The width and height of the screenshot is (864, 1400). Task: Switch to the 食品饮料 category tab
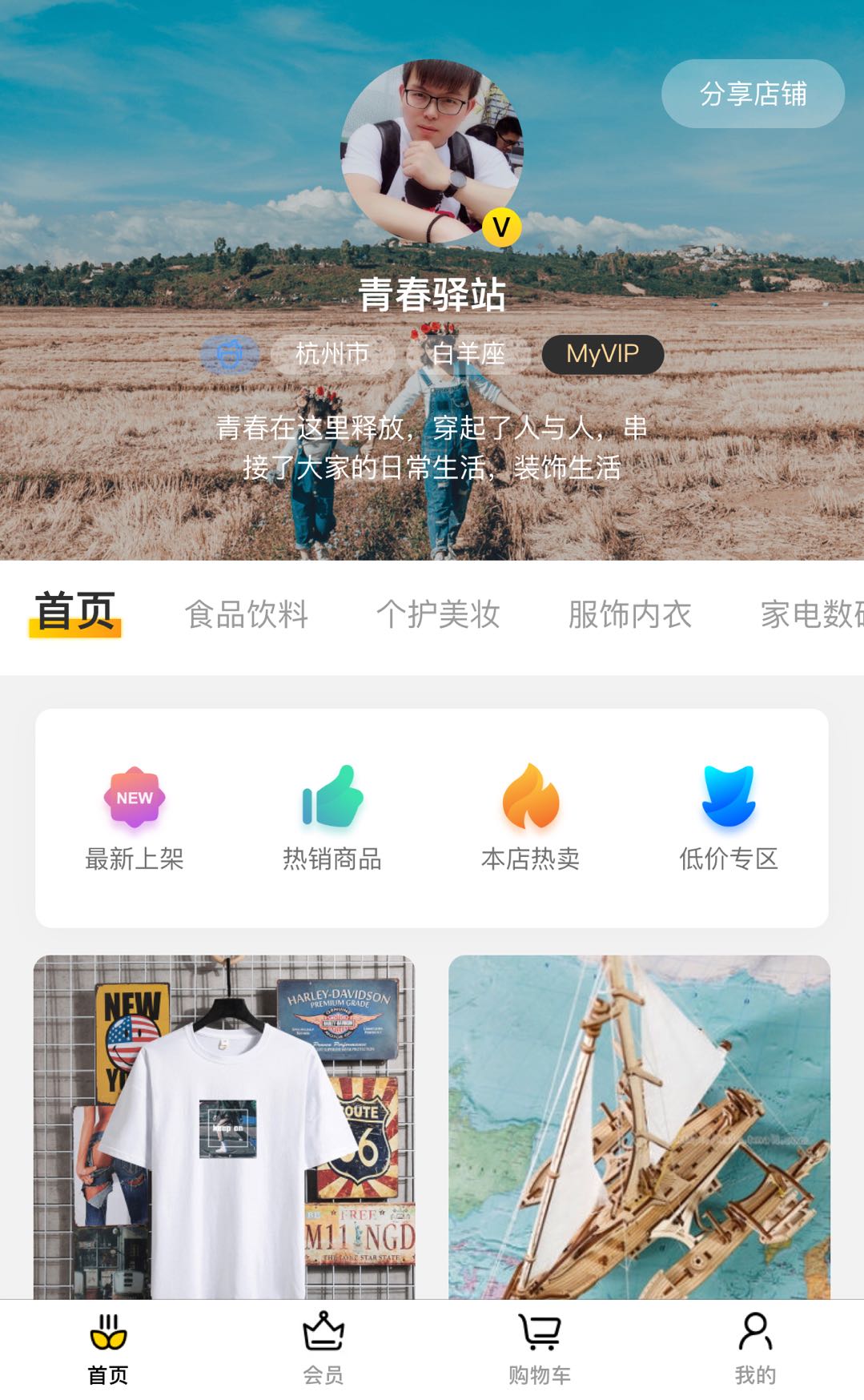[x=247, y=615]
